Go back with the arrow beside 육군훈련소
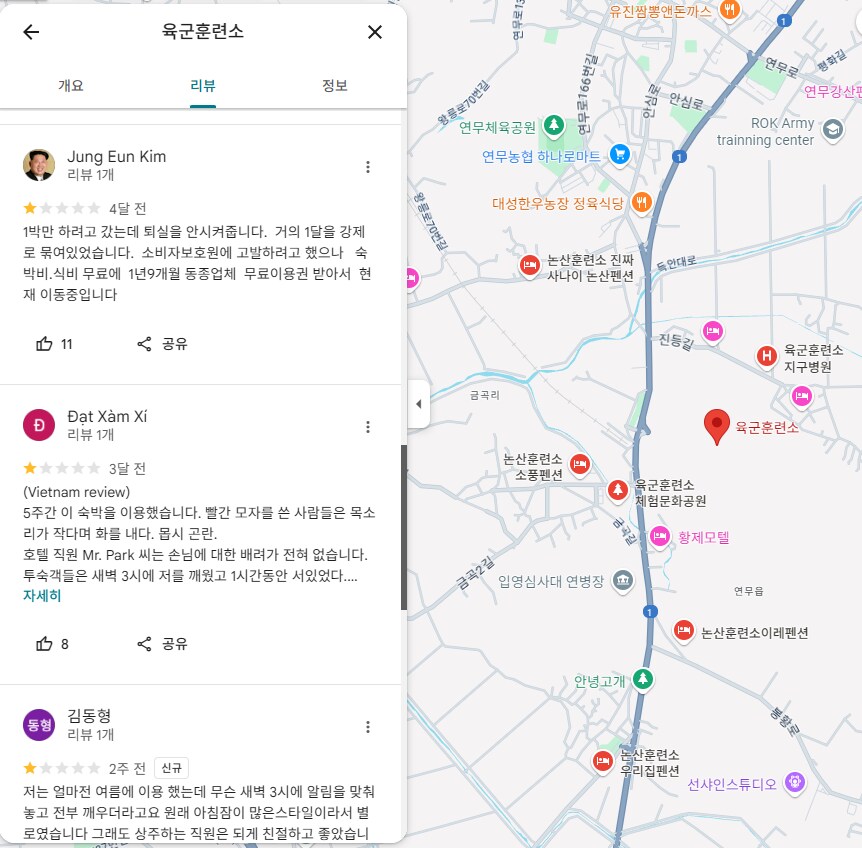The image size is (862, 848). pyautogui.click(x=31, y=32)
